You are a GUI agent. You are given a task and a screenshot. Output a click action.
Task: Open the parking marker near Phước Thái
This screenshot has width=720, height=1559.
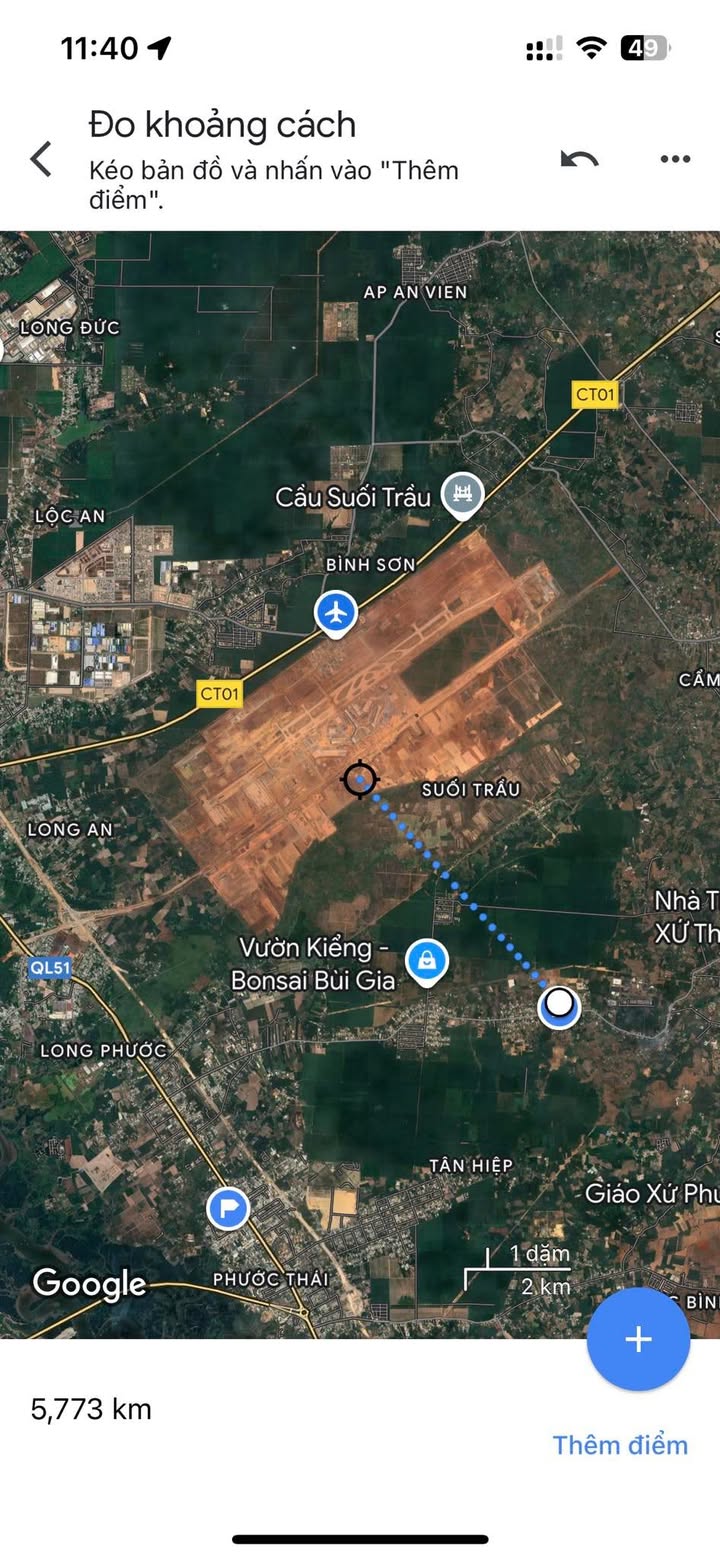(x=229, y=1208)
